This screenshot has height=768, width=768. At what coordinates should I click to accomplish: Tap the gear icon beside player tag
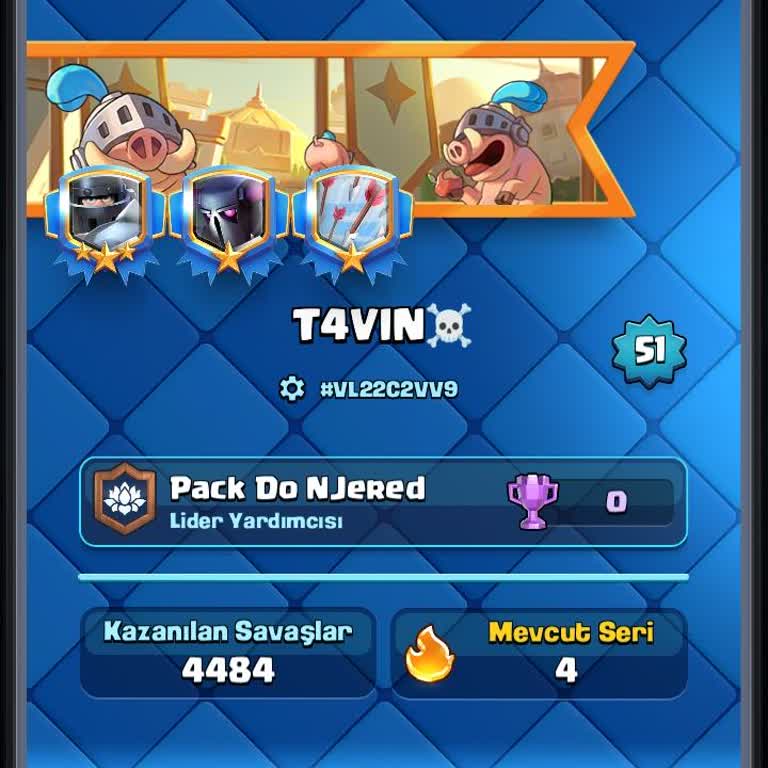click(x=292, y=389)
